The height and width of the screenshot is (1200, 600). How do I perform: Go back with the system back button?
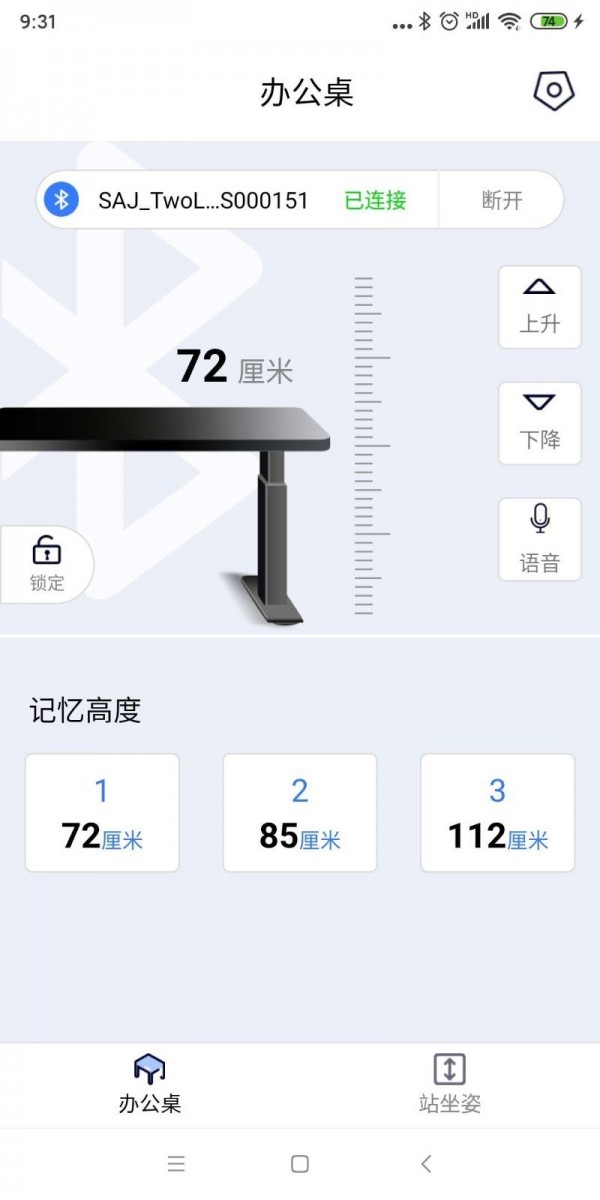(x=426, y=1163)
